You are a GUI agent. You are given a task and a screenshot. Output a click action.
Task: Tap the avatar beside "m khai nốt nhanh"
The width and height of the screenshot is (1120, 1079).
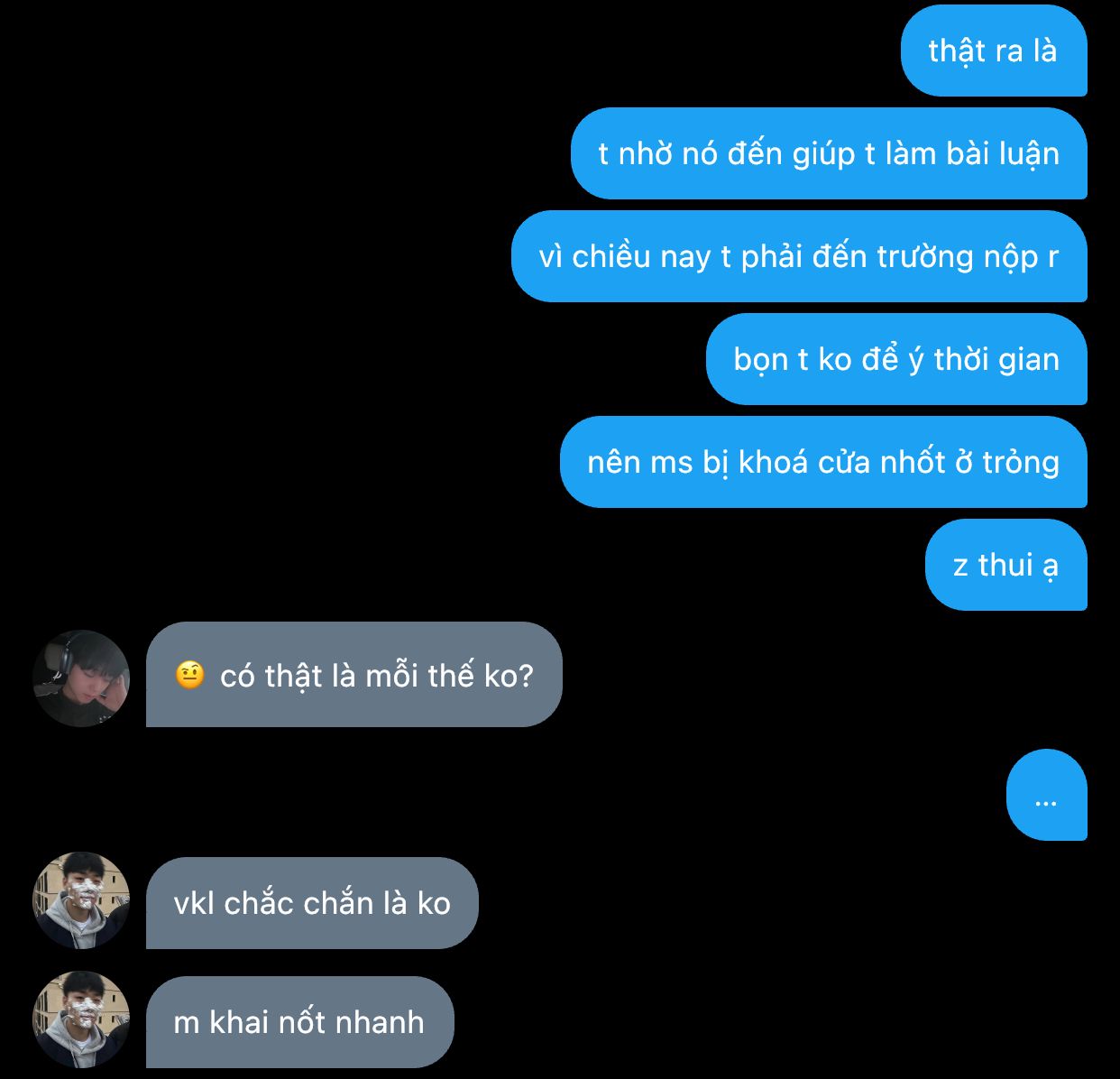click(x=81, y=1019)
